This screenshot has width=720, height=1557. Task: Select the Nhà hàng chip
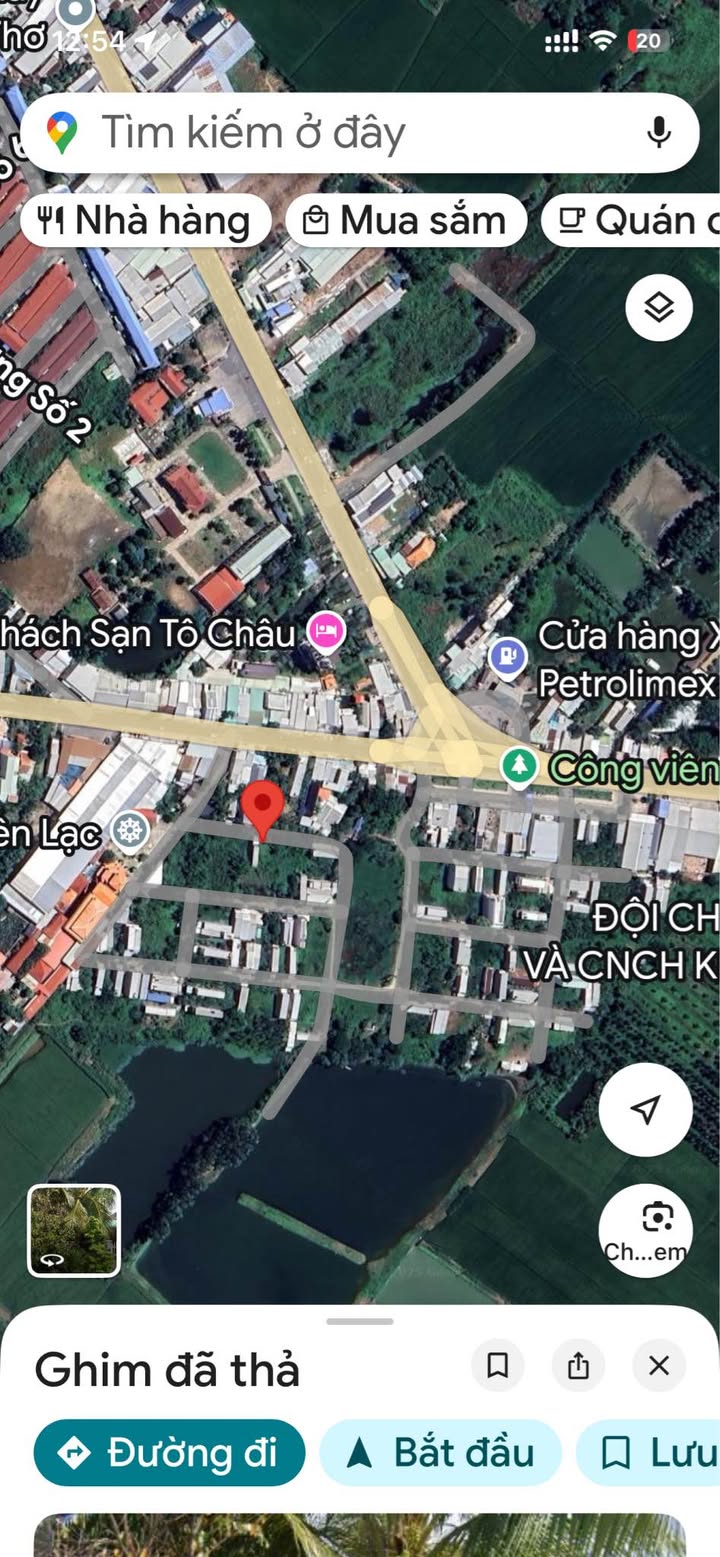point(145,221)
